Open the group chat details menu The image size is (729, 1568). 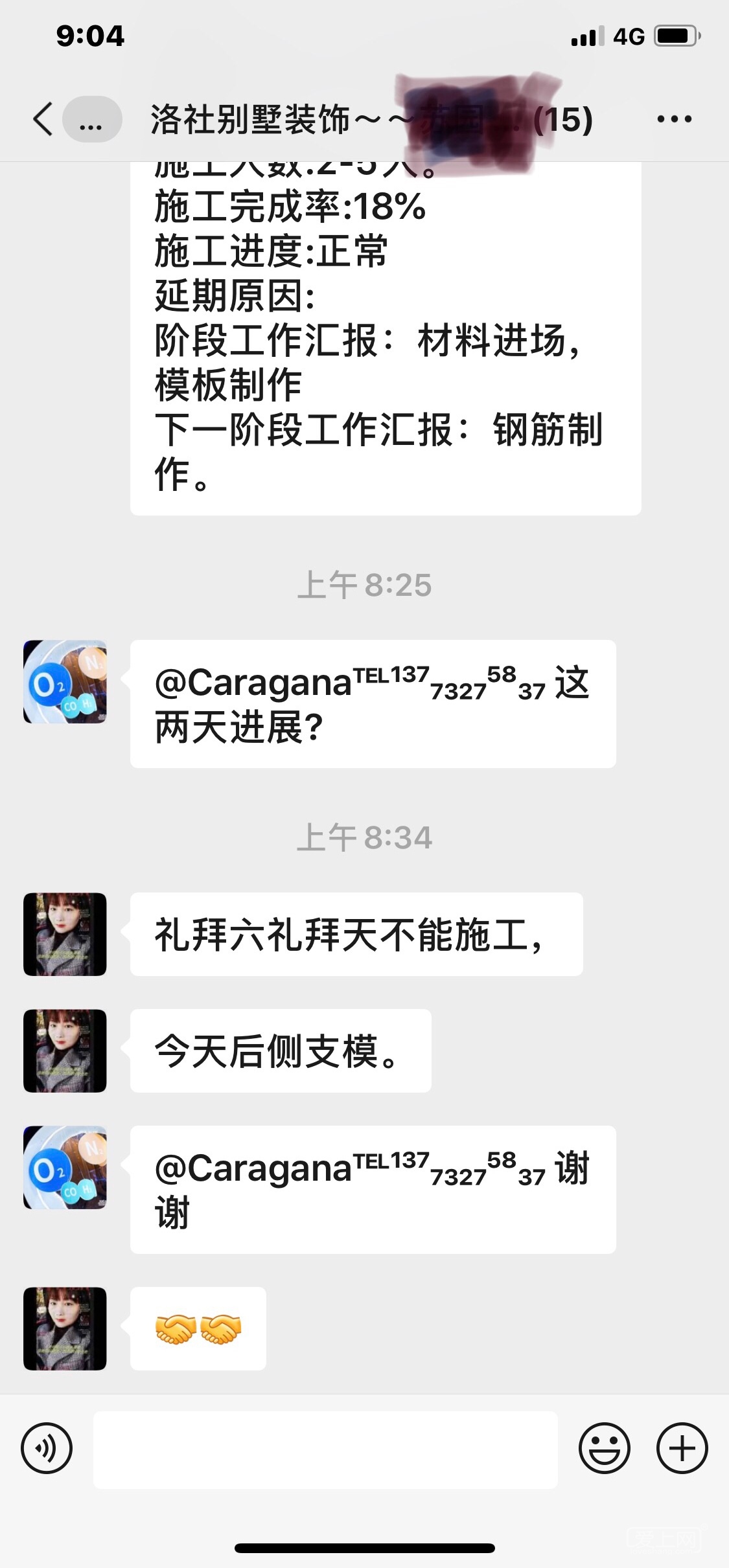pyautogui.click(x=674, y=119)
